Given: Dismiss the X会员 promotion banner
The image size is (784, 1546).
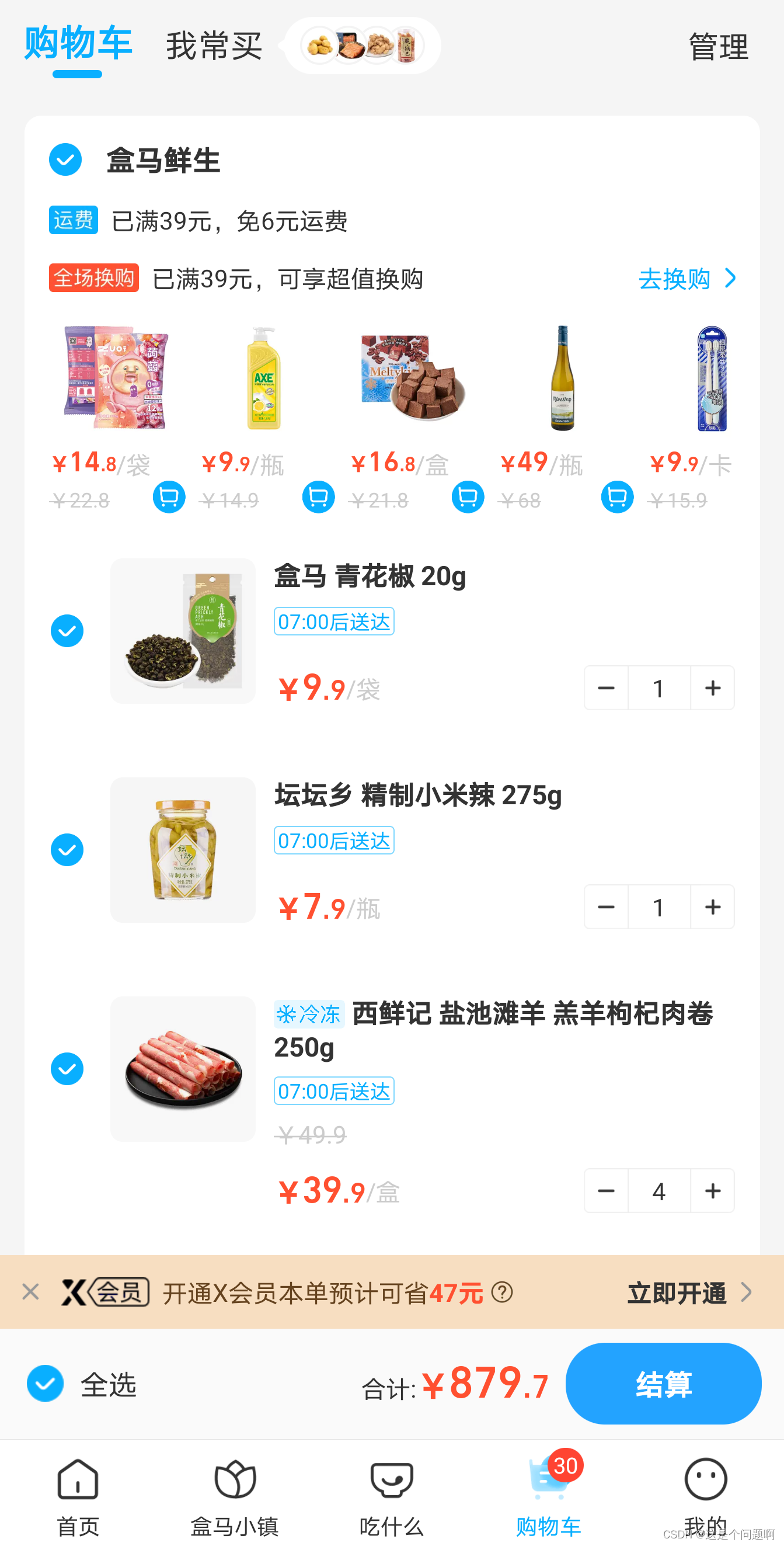Looking at the screenshot, I should click(x=30, y=1291).
